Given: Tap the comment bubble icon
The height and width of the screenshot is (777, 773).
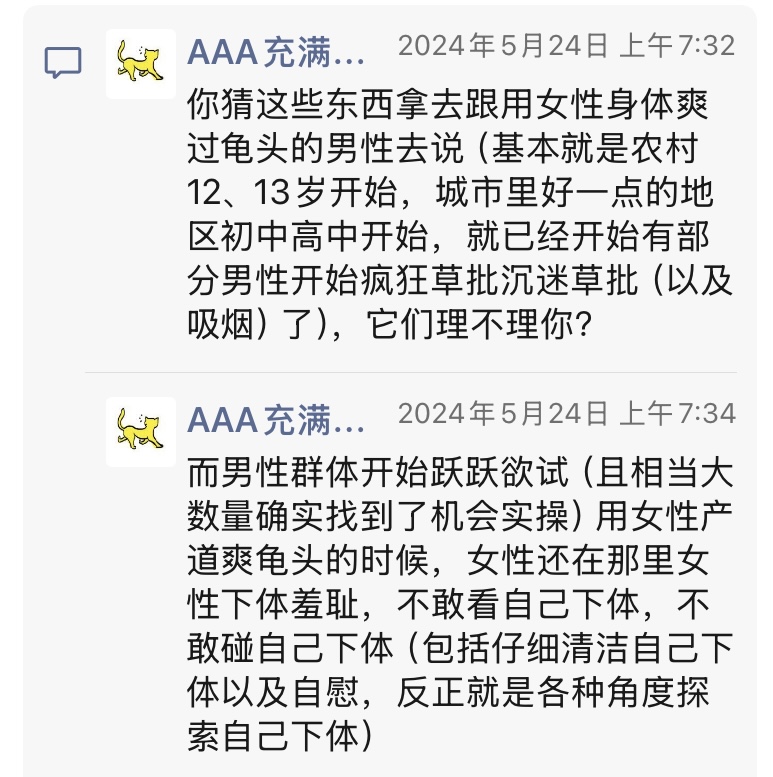Looking at the screenshot, I should 63,64.
